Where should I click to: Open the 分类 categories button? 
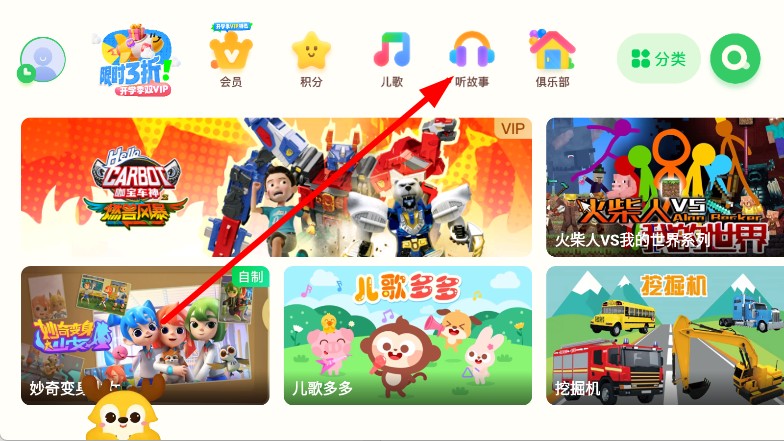coord(658,59)
